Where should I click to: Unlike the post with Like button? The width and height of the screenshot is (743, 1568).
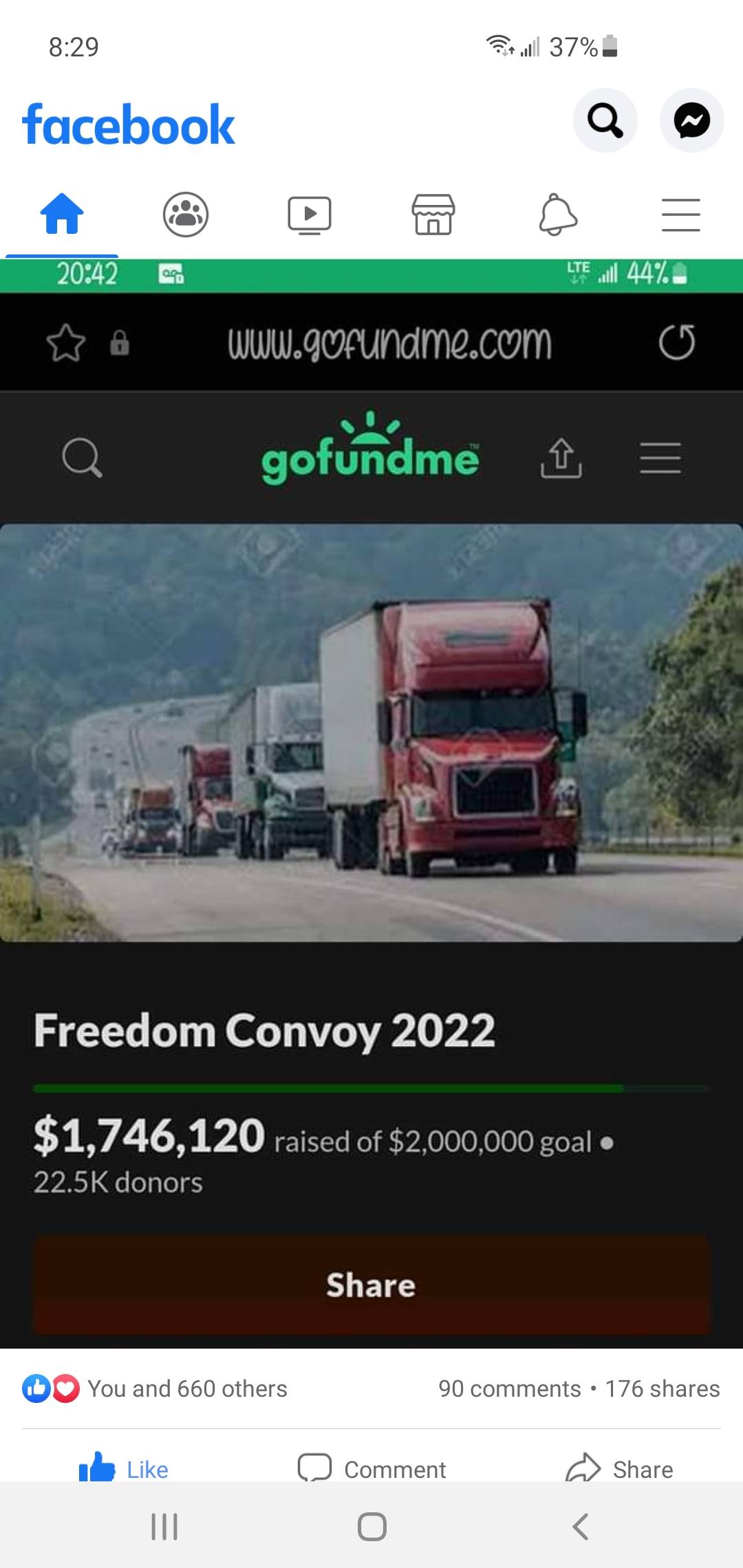pyautogui.click(x=125, y=1468)
